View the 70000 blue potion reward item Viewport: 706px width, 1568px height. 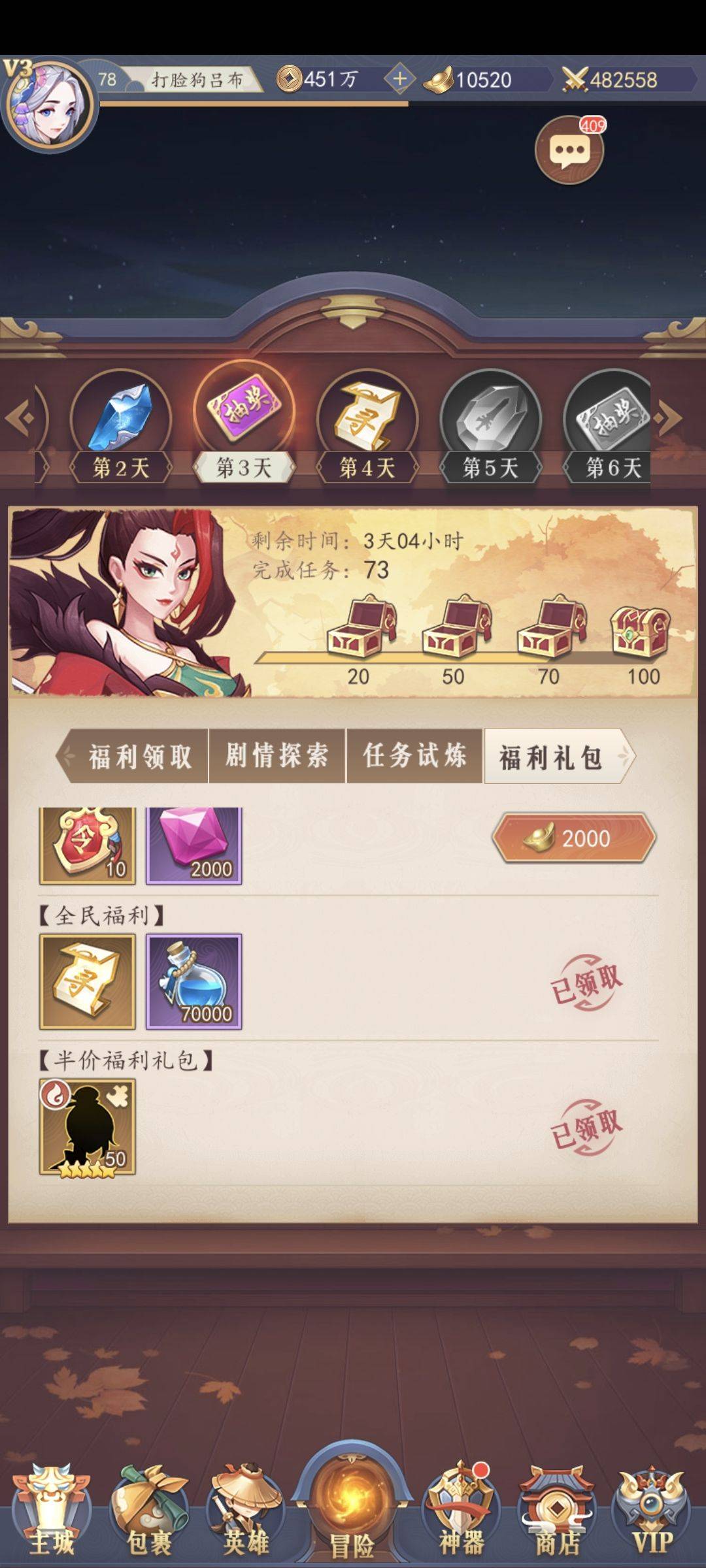pyautogui.click(x=193, y=981)
